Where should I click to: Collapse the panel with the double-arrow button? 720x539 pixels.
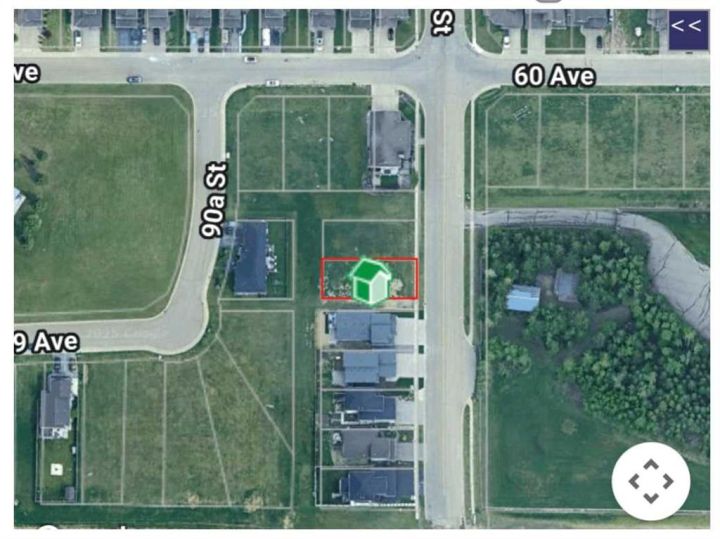[x=686, y=26]
